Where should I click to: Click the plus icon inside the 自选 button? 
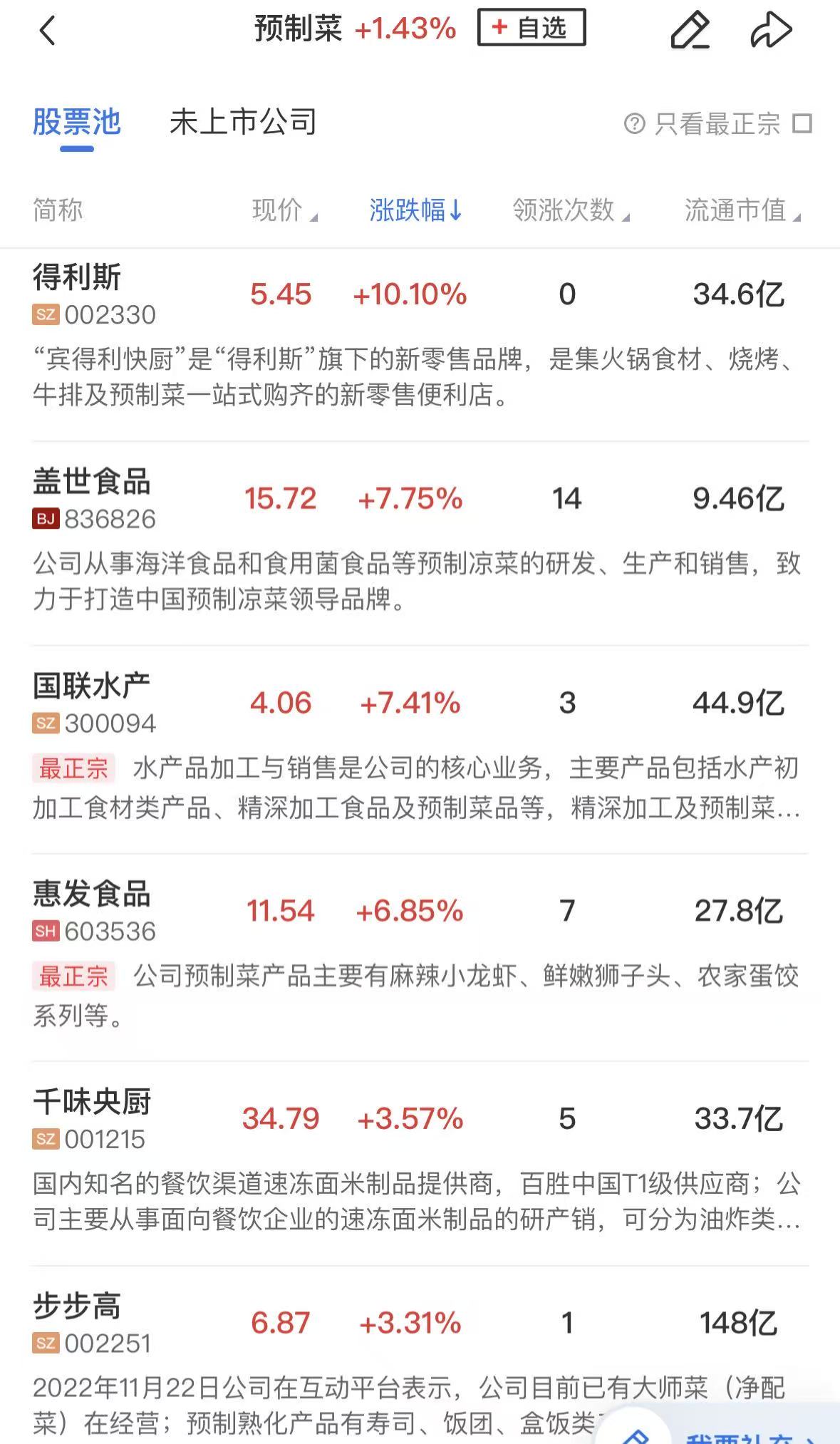tap(499, 29)
